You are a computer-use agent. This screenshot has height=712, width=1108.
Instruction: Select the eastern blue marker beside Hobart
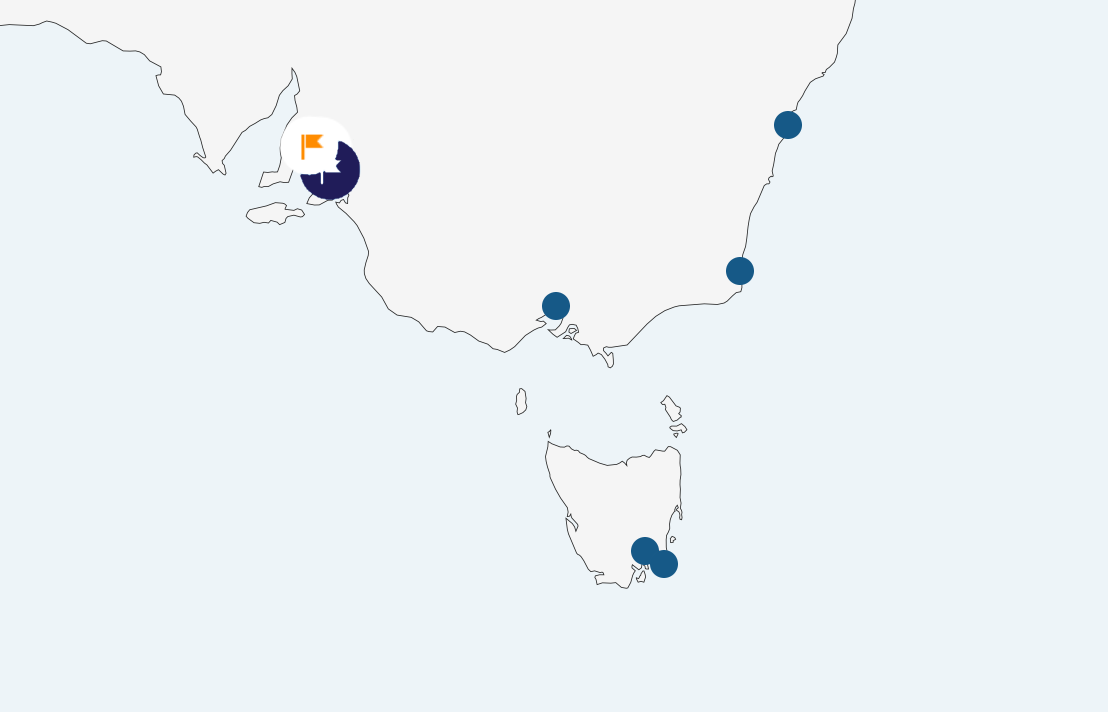pos(666,565)
